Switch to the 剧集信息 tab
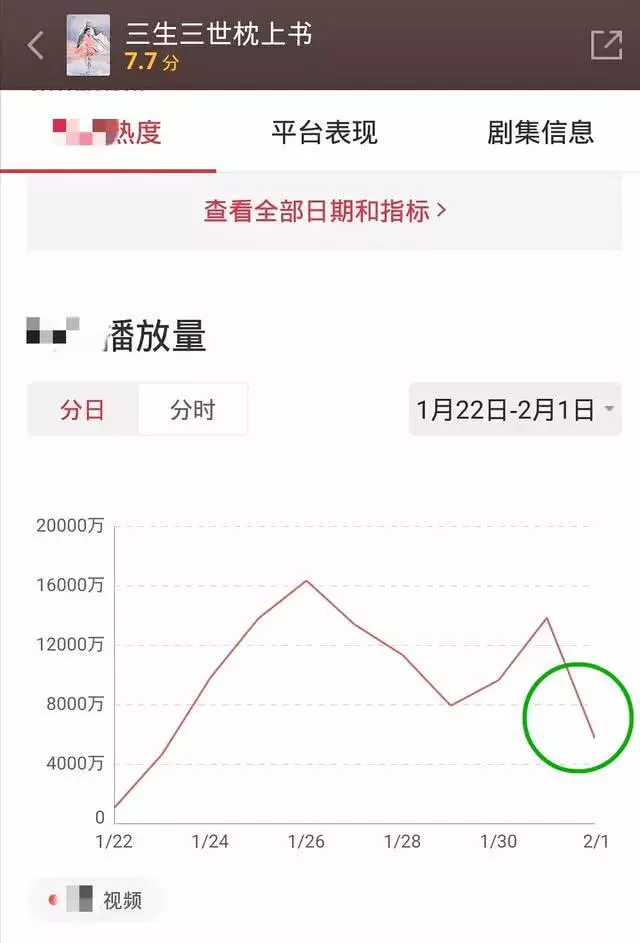The image size is (640, 943). click(540, 132)
